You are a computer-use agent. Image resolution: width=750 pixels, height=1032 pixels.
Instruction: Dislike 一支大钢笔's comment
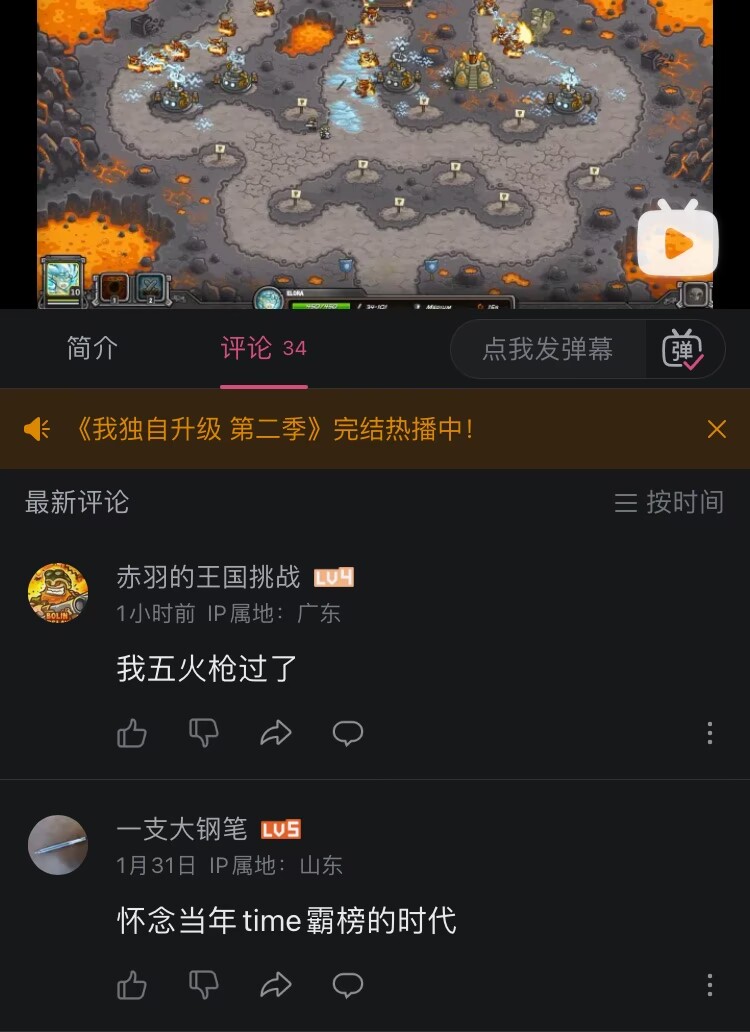coord(204,986)
